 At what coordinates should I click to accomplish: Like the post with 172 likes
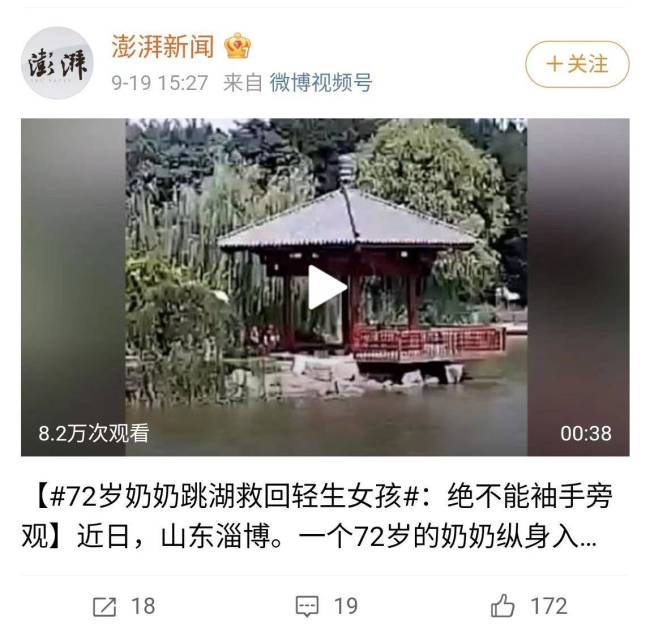529,606
